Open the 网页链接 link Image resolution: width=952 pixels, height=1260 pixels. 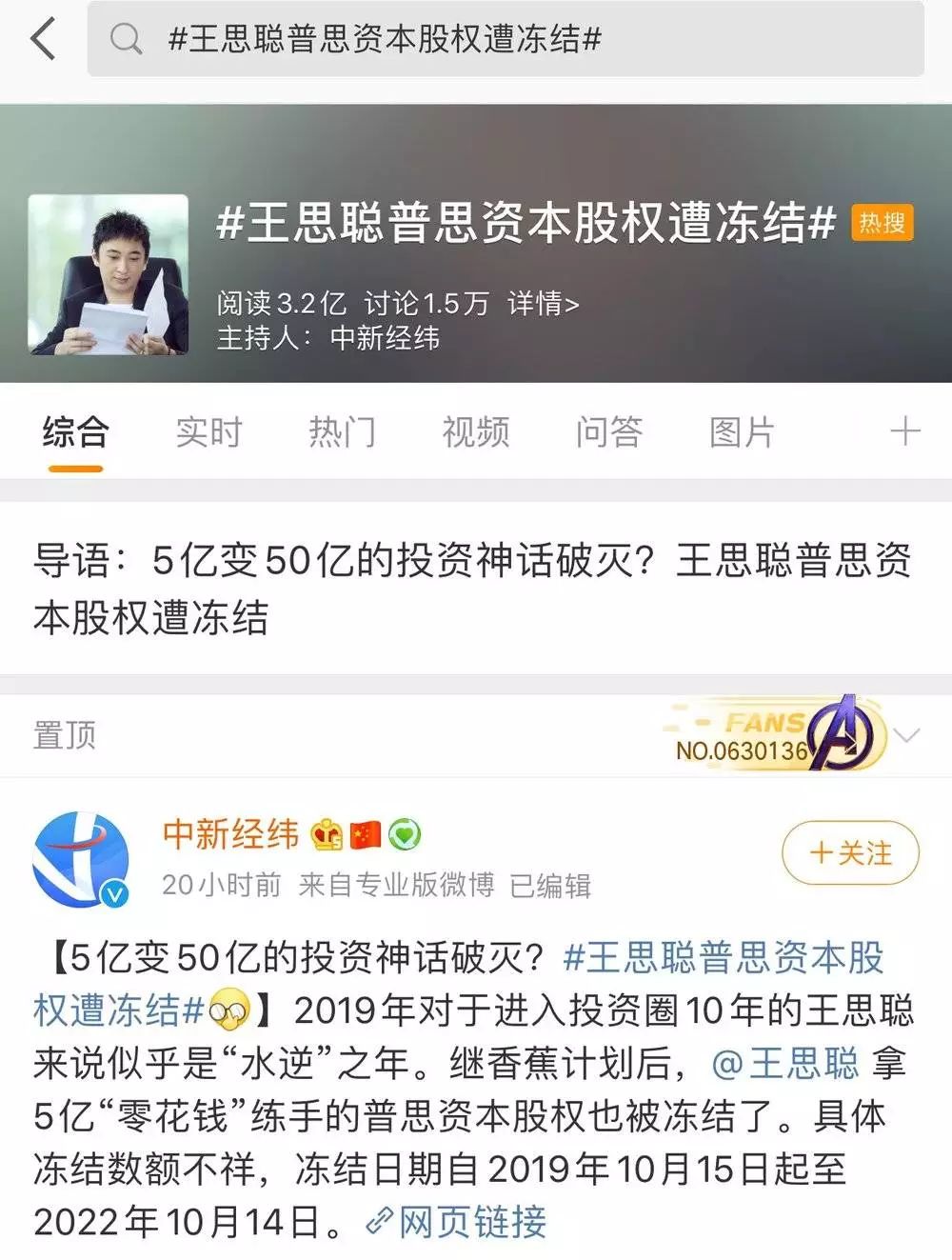pyautogui.click(x=459, y=1222)
